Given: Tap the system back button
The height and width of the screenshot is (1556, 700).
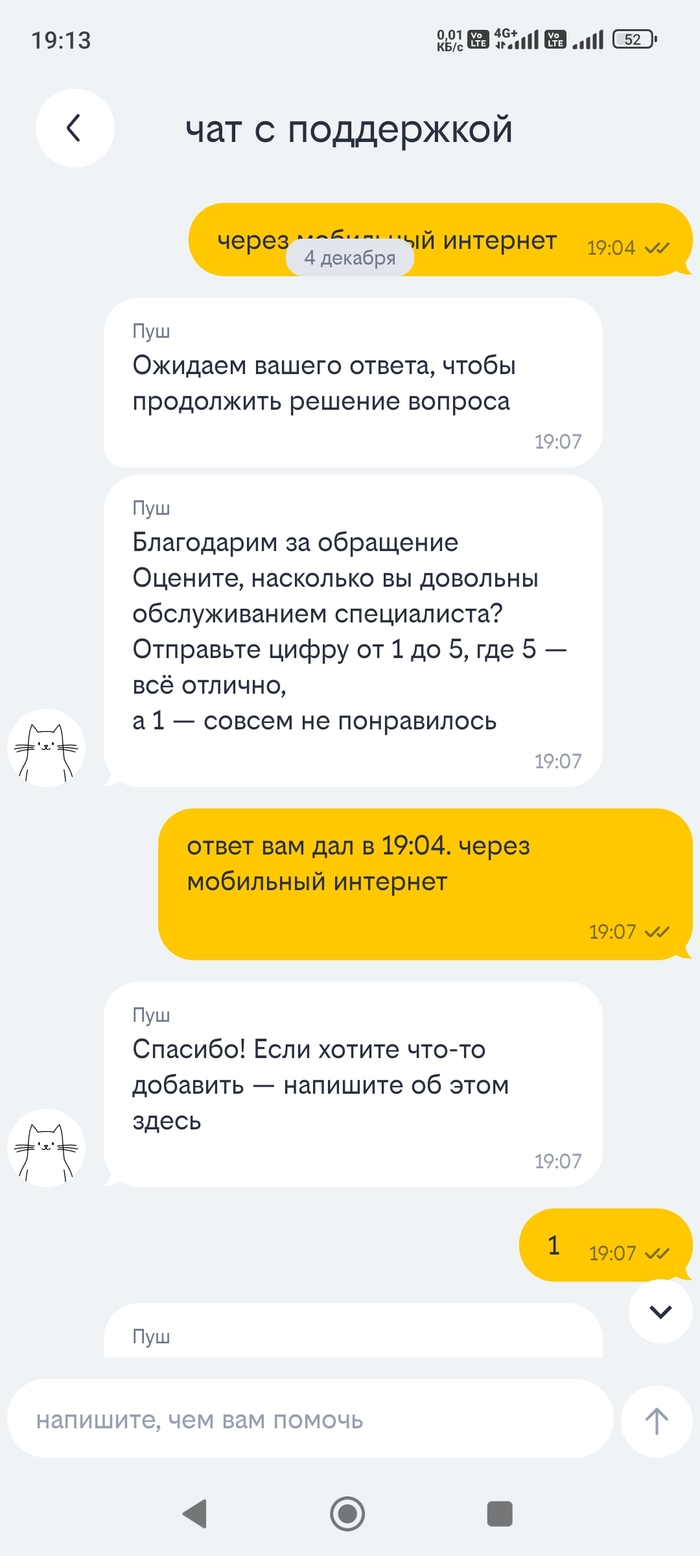Looking at the screenshot, I should pos(195,1513).
